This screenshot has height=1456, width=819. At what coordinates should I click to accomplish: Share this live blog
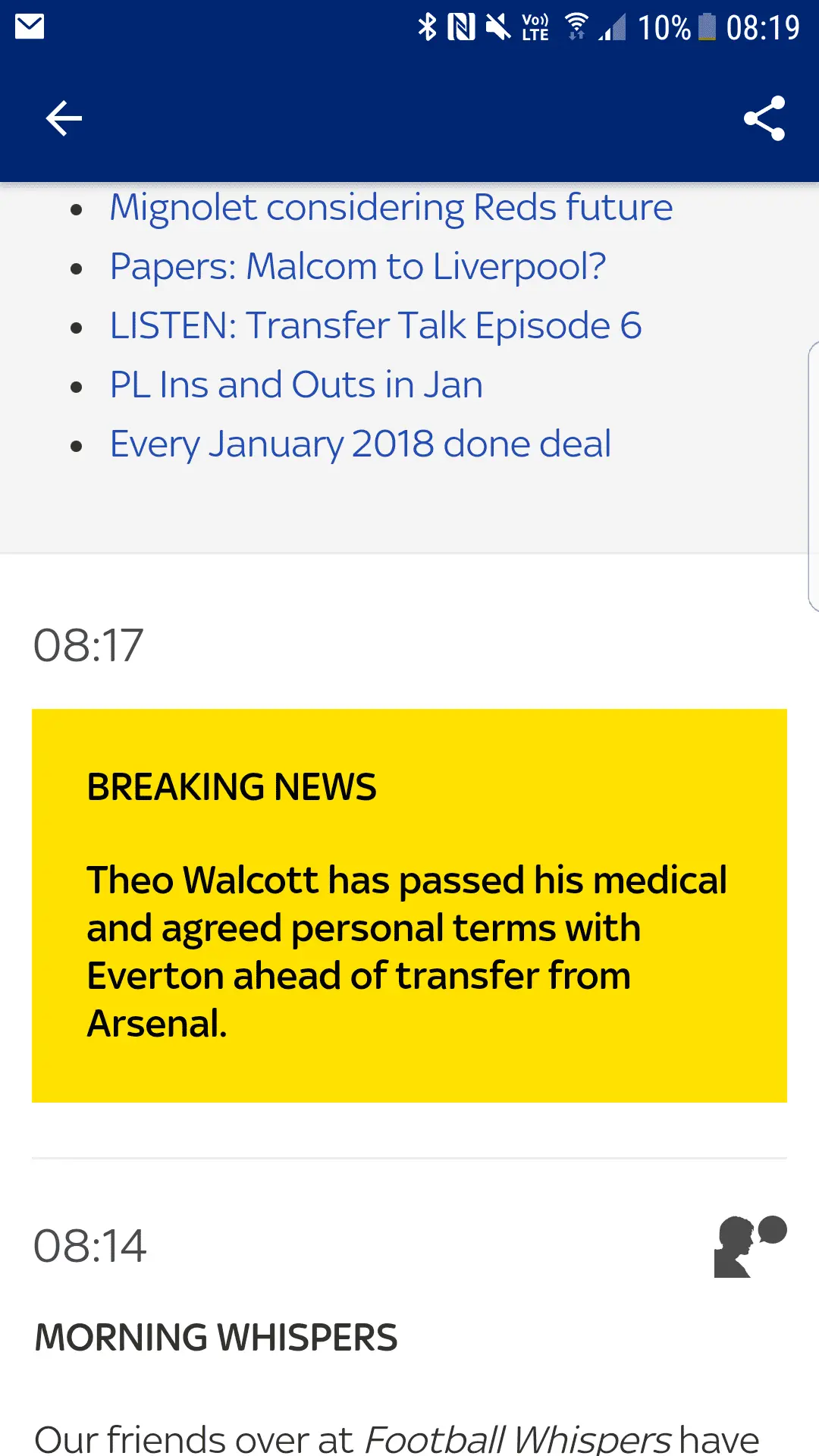764,118
